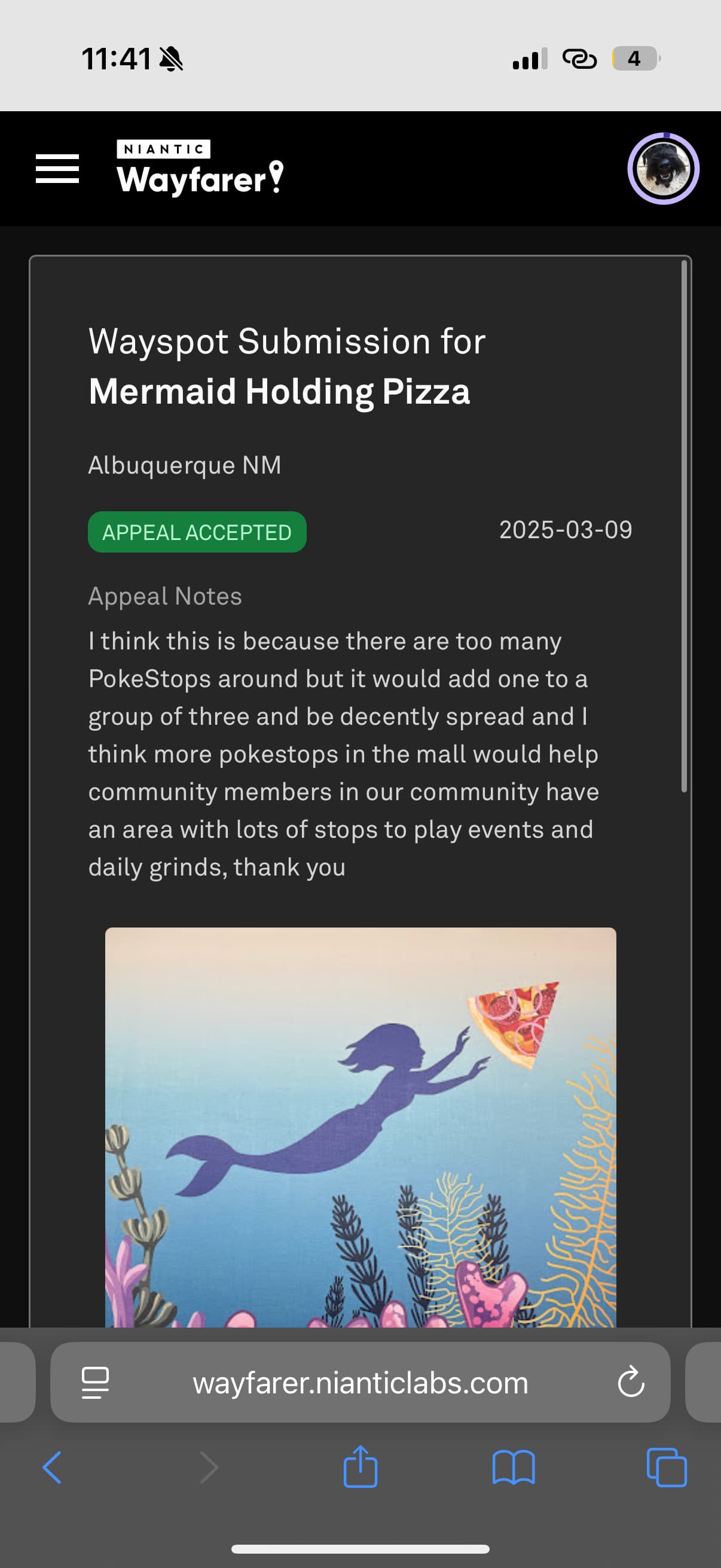721x1568 pixels.
Task: Show all open tabs
Action: click(666, 1468)
